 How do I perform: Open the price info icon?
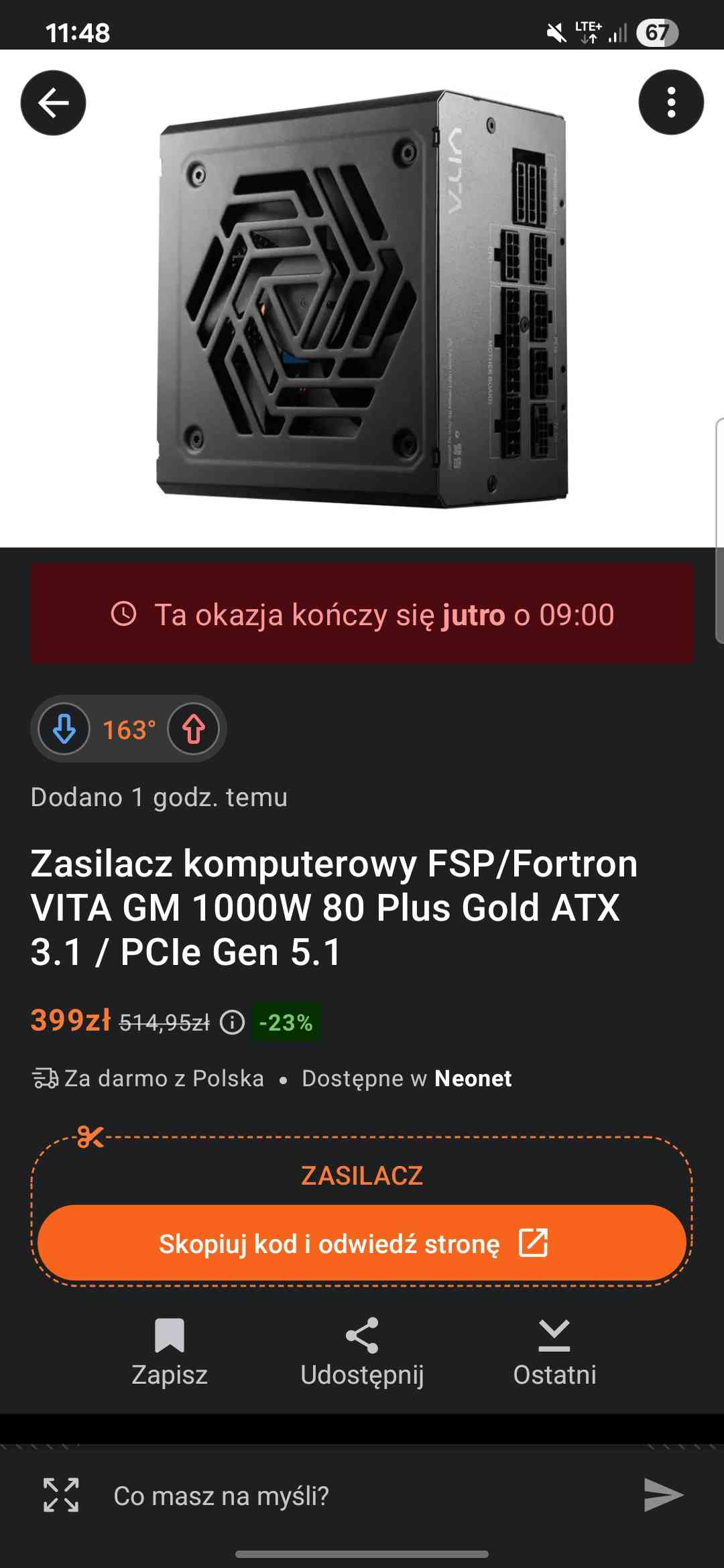click(x=233, y=1023)
